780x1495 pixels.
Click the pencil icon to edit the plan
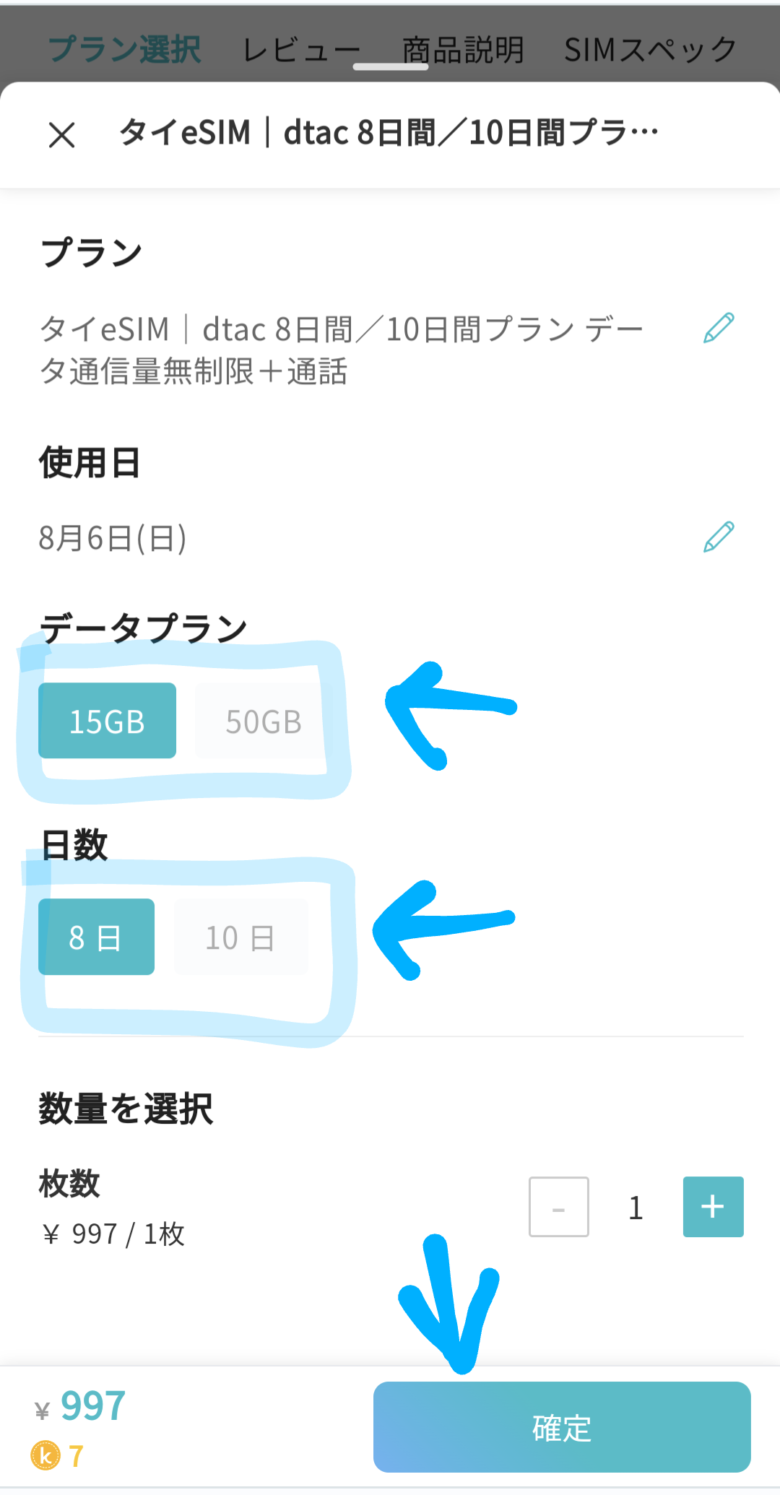(719, 328)
